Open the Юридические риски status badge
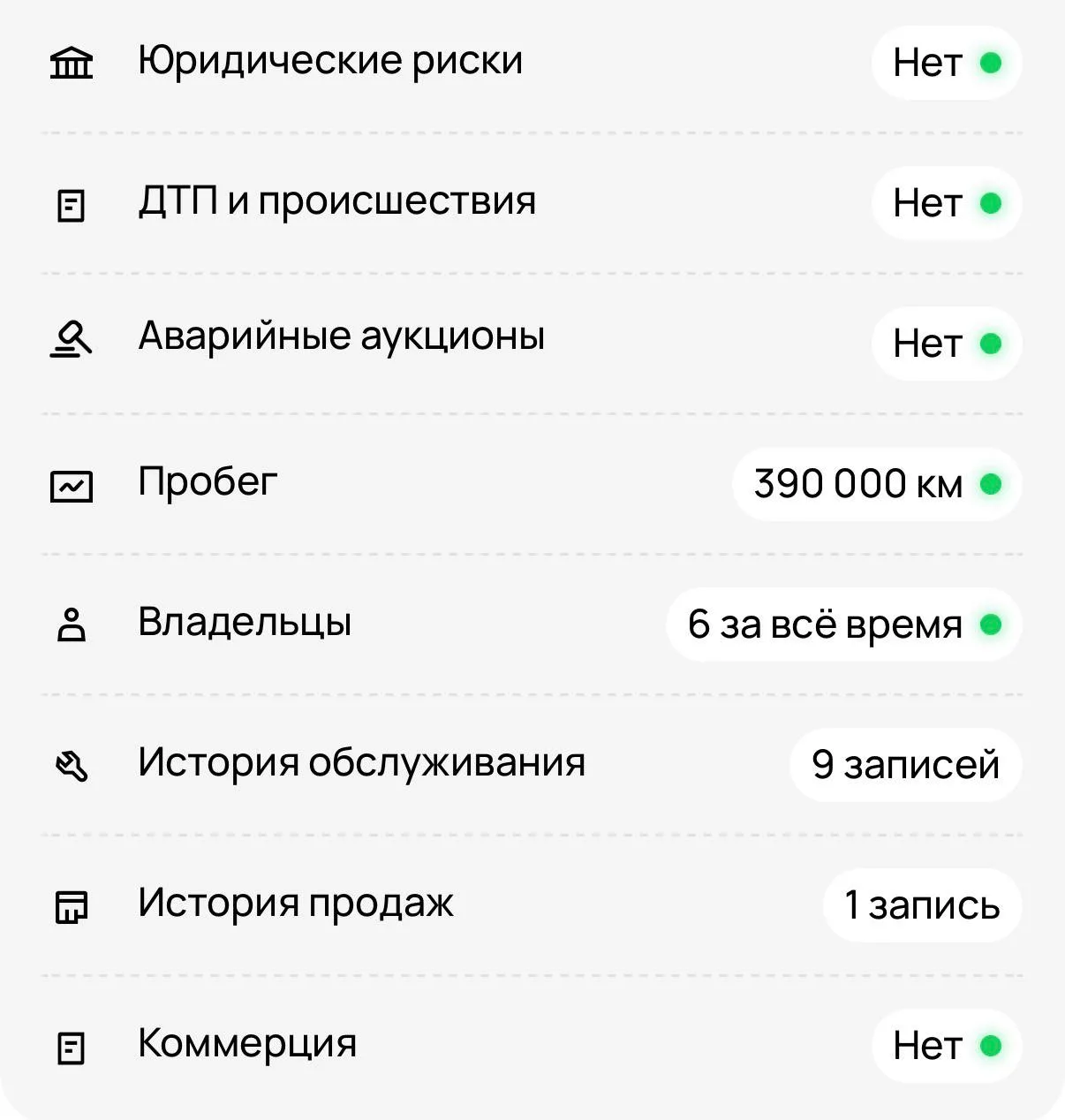The image size is (1065, 1120). 946,62
